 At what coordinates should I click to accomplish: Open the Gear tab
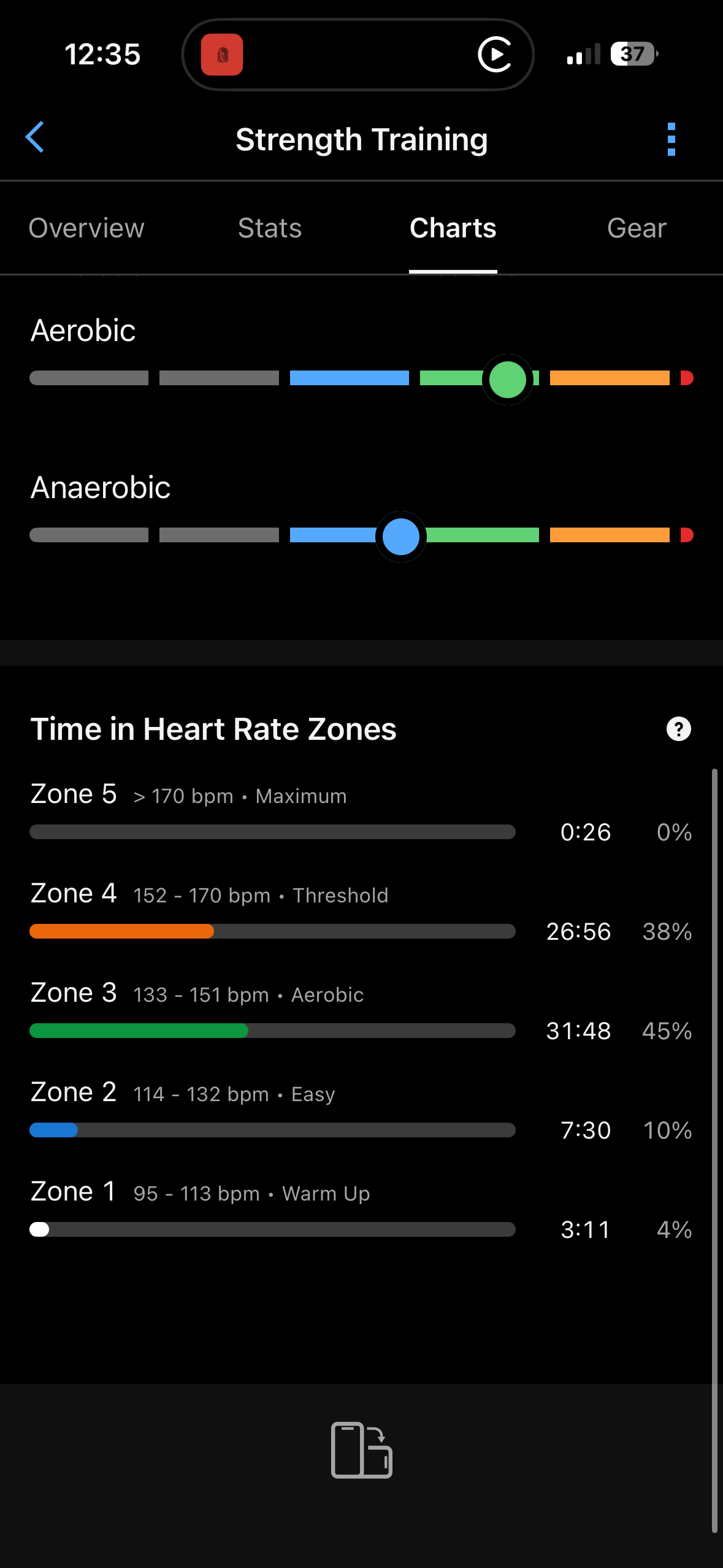636,228
